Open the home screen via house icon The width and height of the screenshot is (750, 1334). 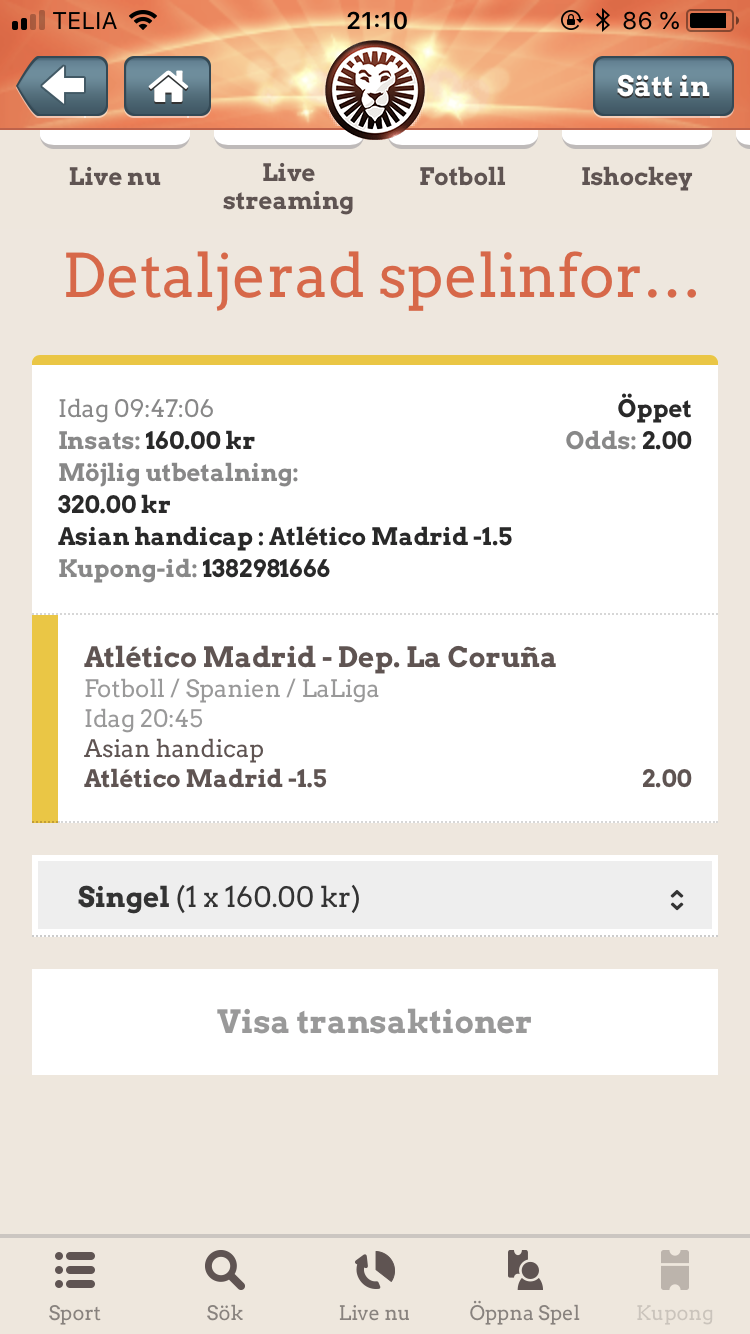click(167, 87)
